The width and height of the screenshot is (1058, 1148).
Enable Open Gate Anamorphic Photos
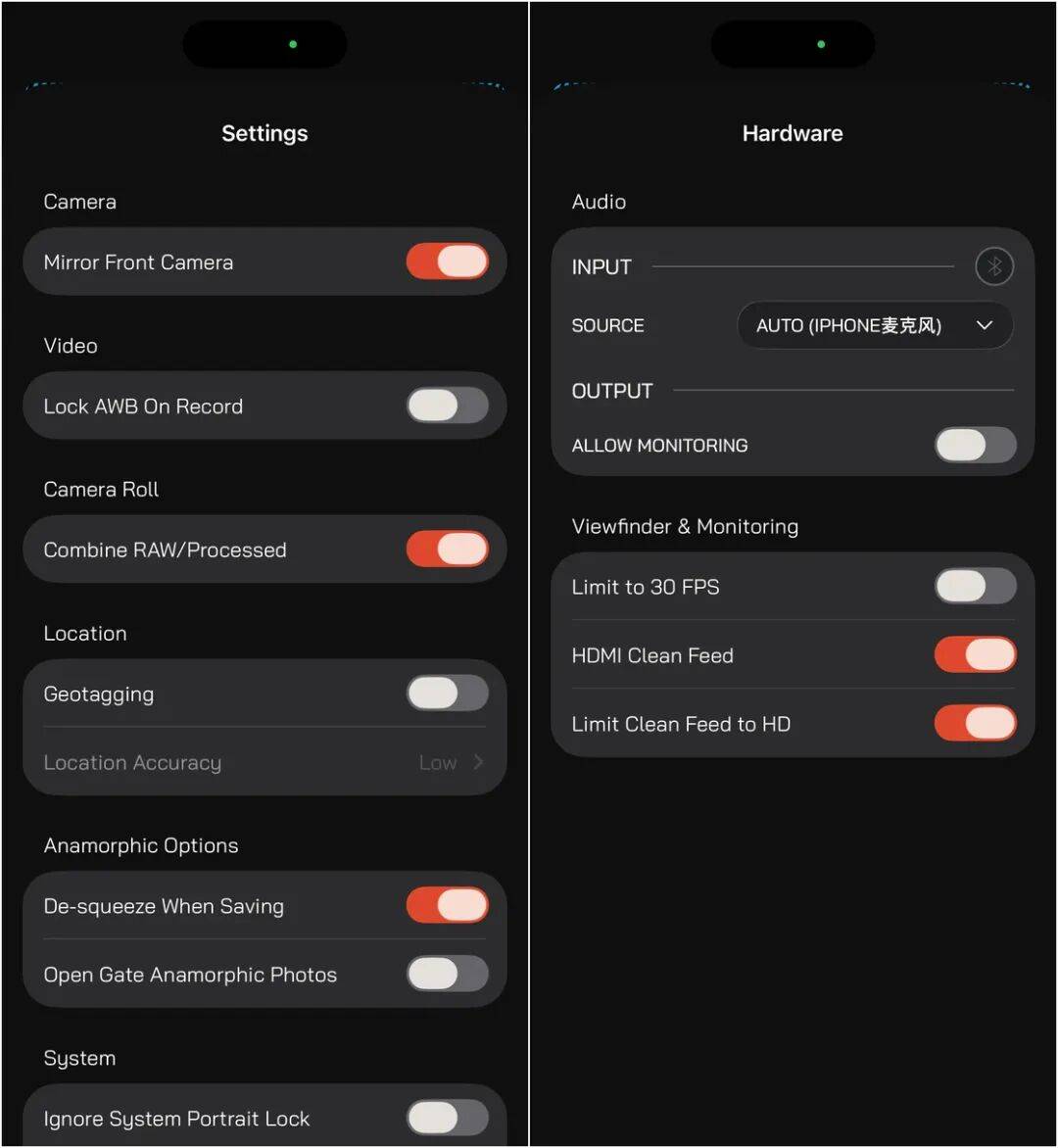click(448, 975)
